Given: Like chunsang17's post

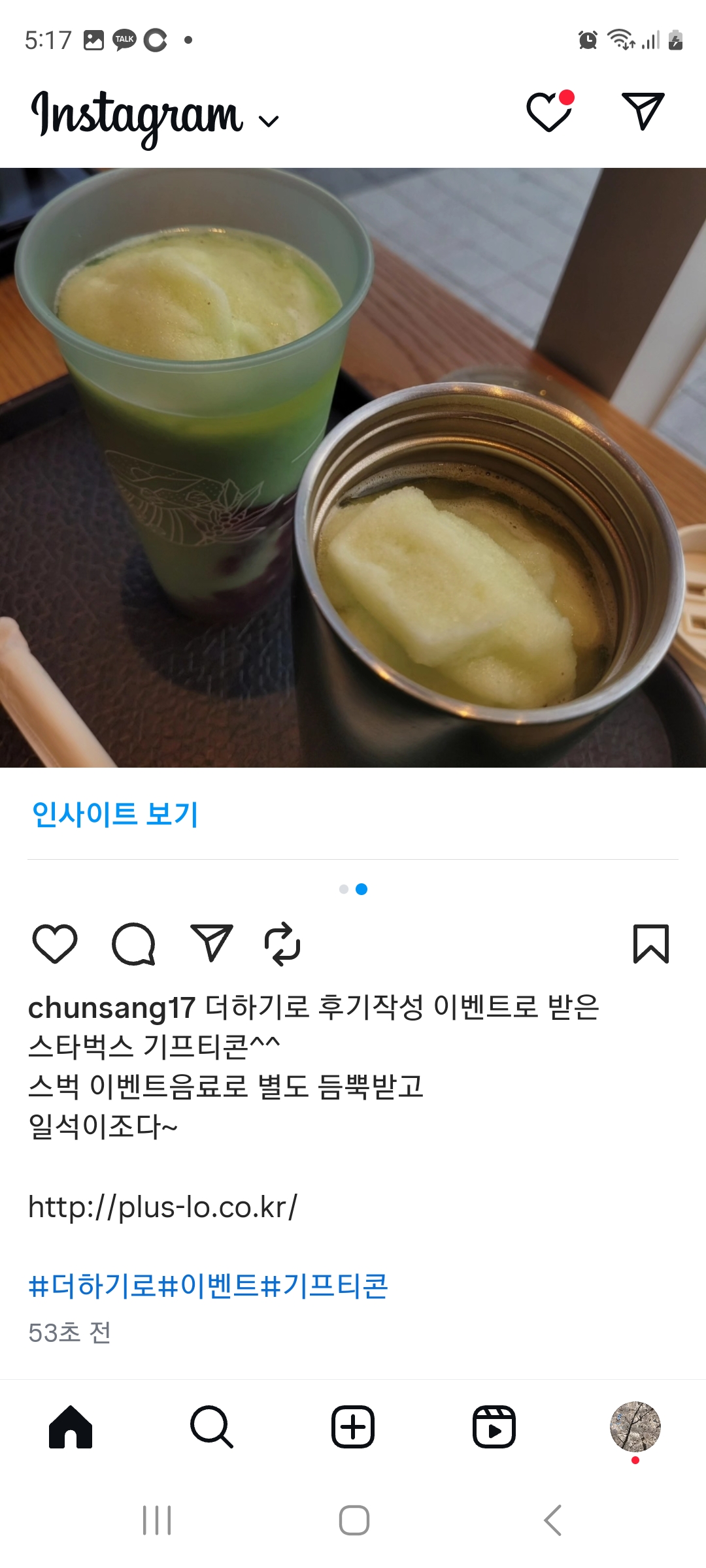Looking at the screenshot, I should tap(55, 944).
